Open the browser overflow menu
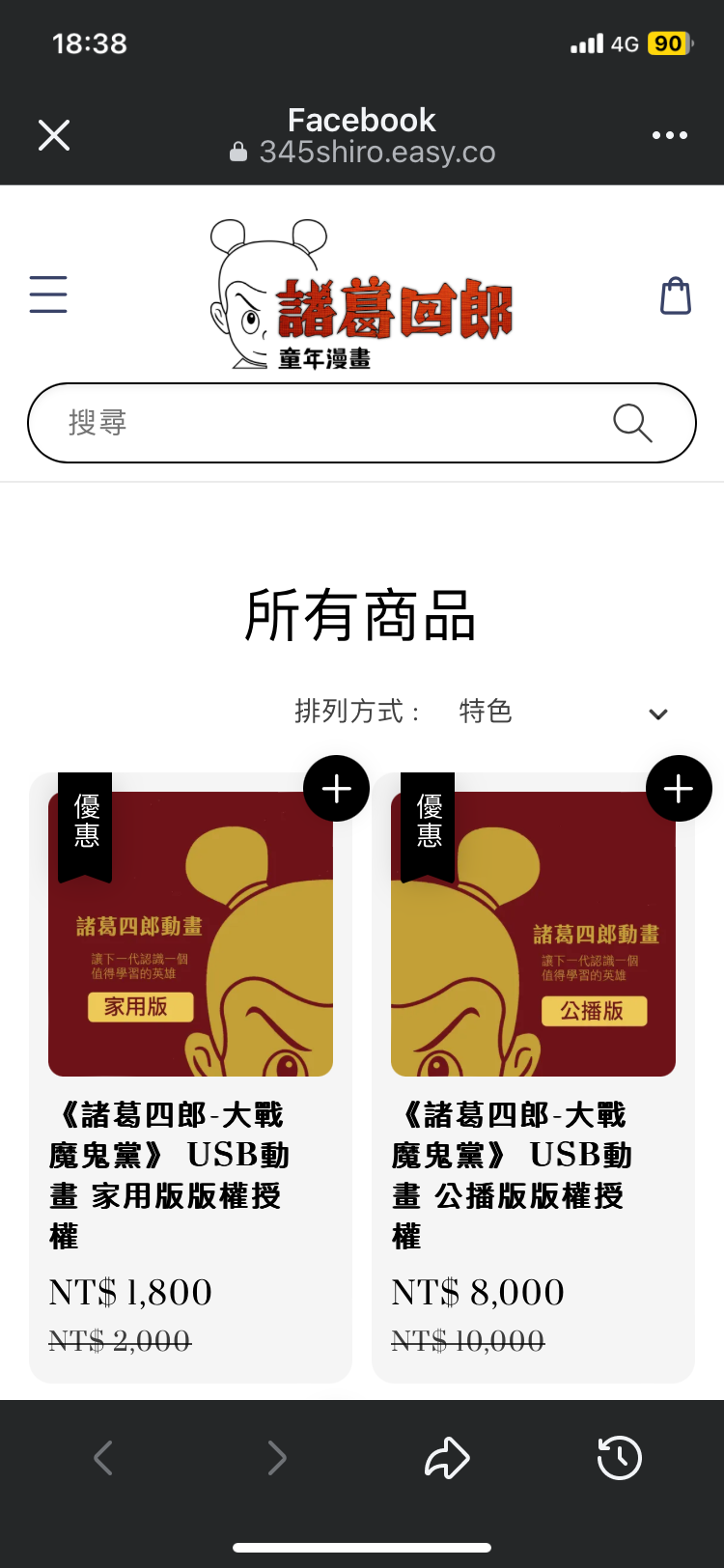The width and height of the screenshot is (724, 1568). 669,135
